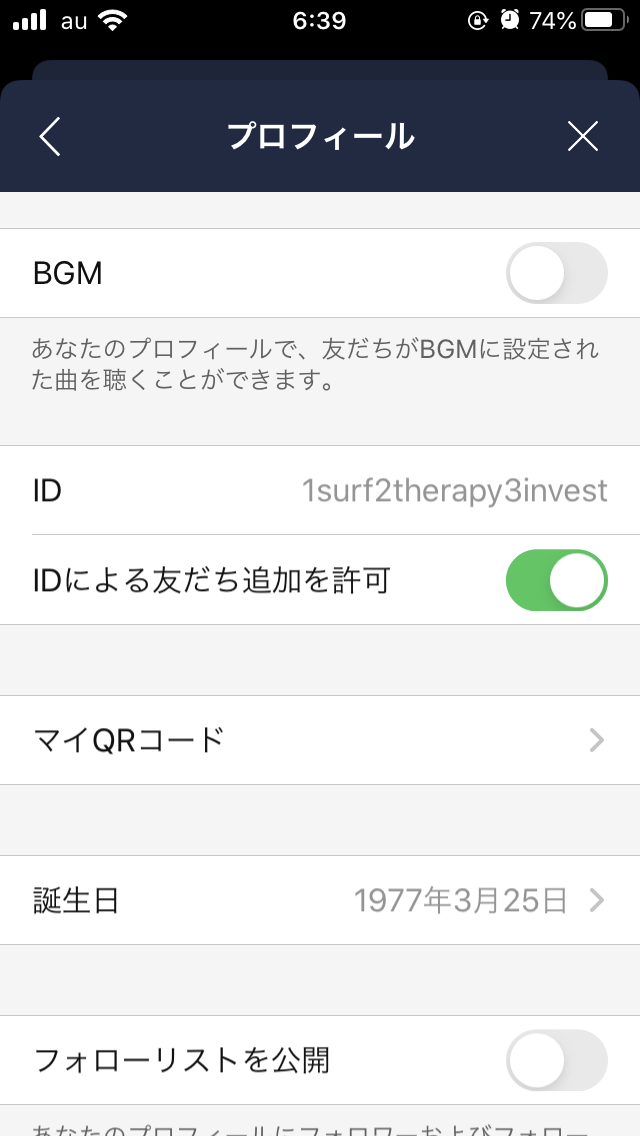Open the 誕生日 setting
This screenshot has width=640, height=1136.
(x=320, y=900)
